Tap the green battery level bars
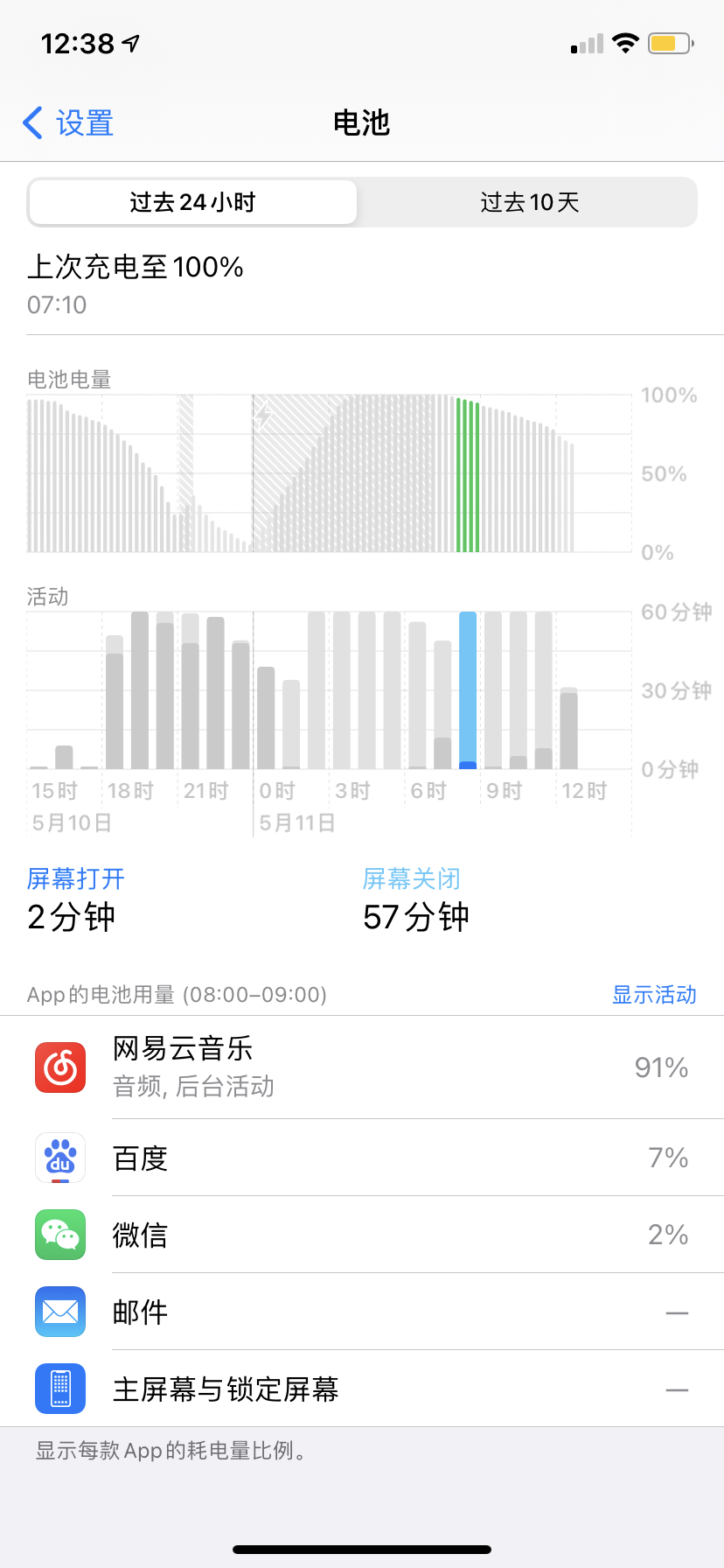724x1568 pixels. tap(468, 476)
